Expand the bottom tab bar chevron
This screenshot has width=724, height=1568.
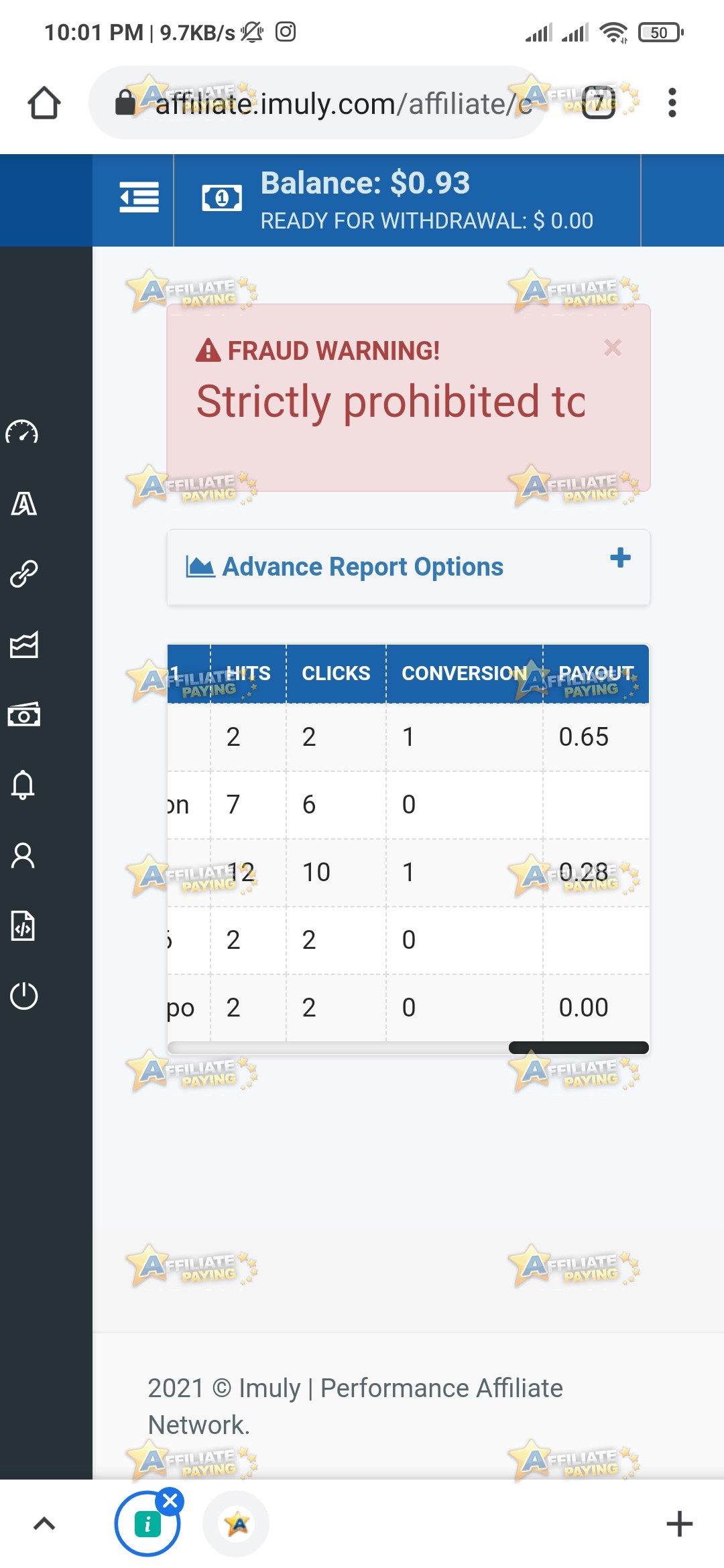click(44, 1524)
